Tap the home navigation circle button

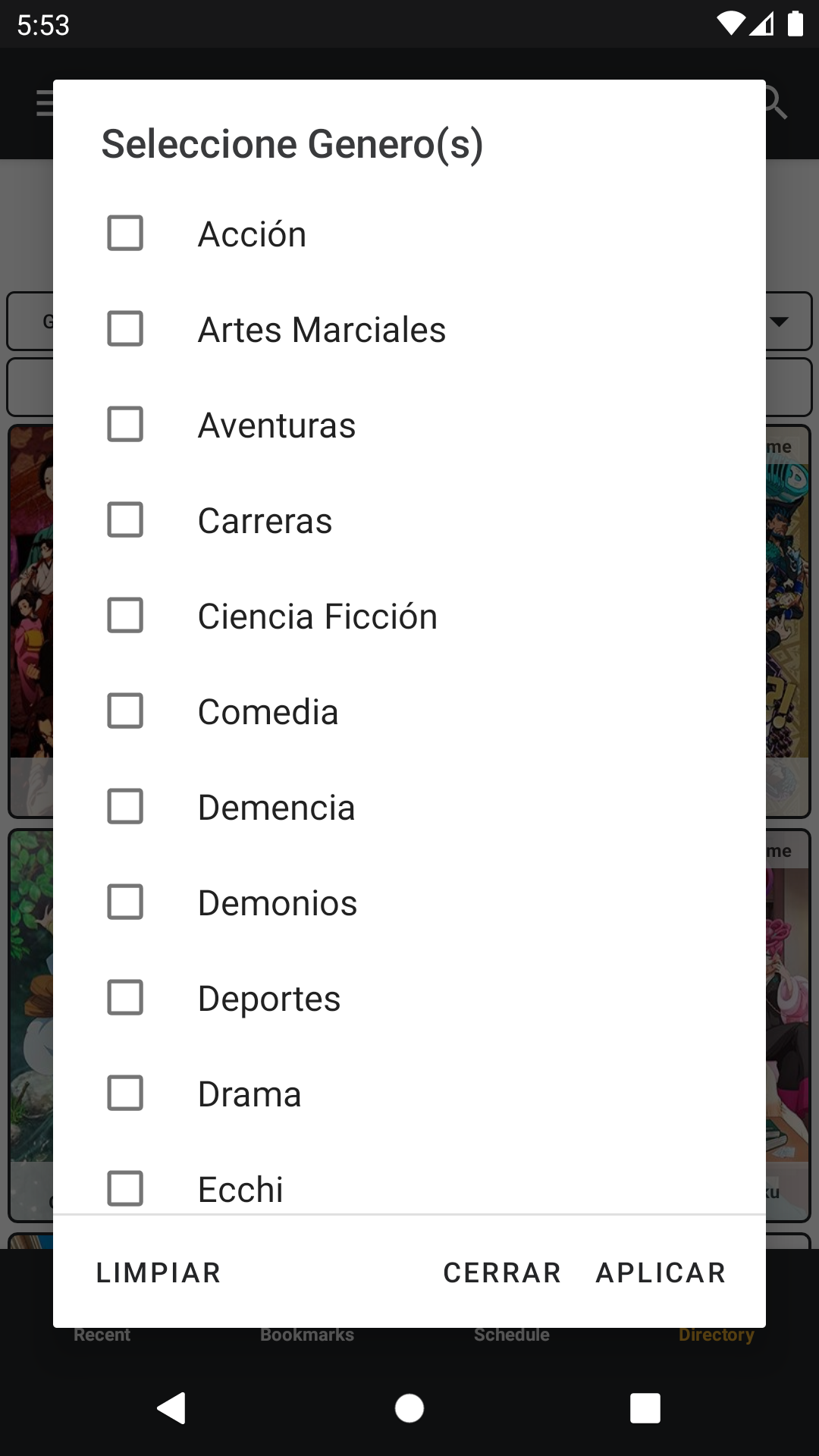click(x=409, y=1409)
